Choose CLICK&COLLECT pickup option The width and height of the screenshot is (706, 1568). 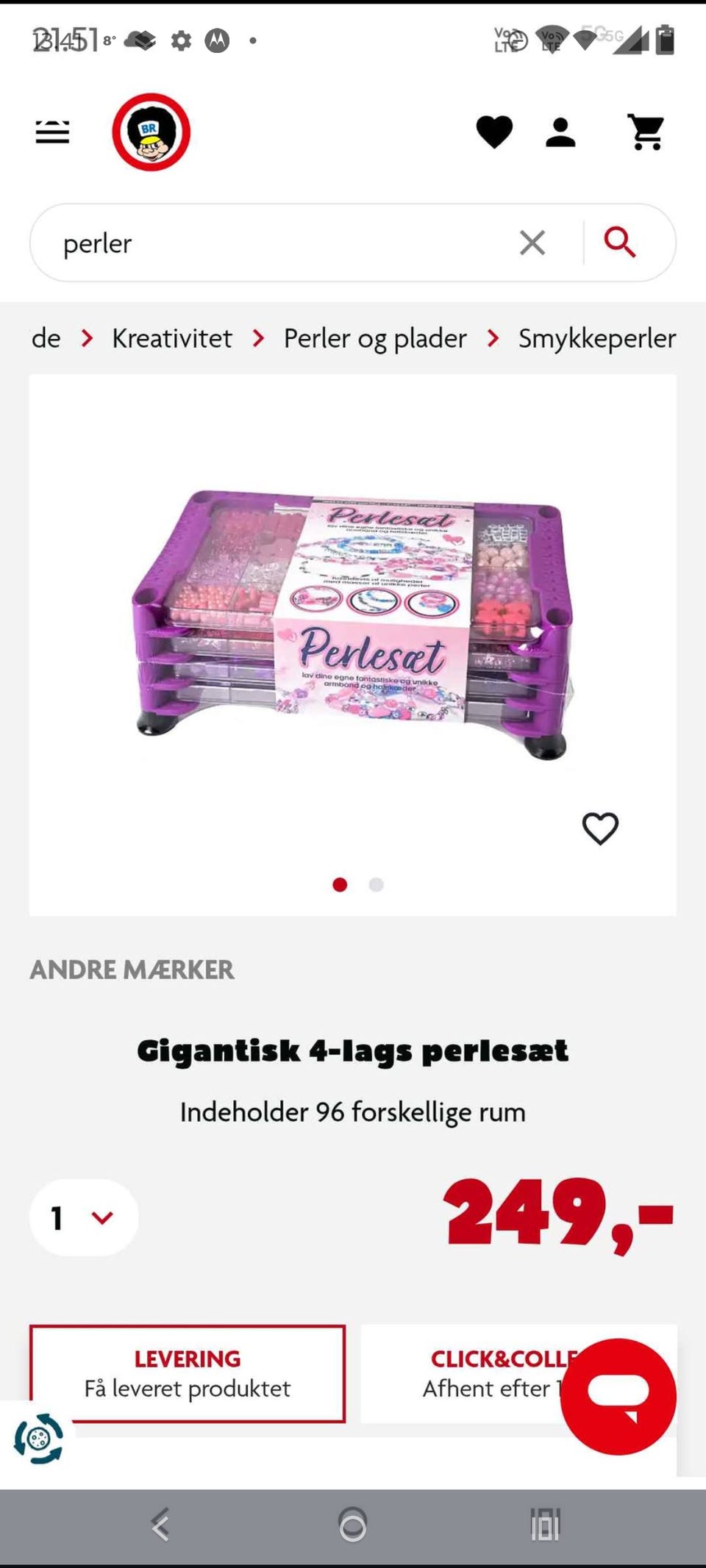click(485, 1373)
